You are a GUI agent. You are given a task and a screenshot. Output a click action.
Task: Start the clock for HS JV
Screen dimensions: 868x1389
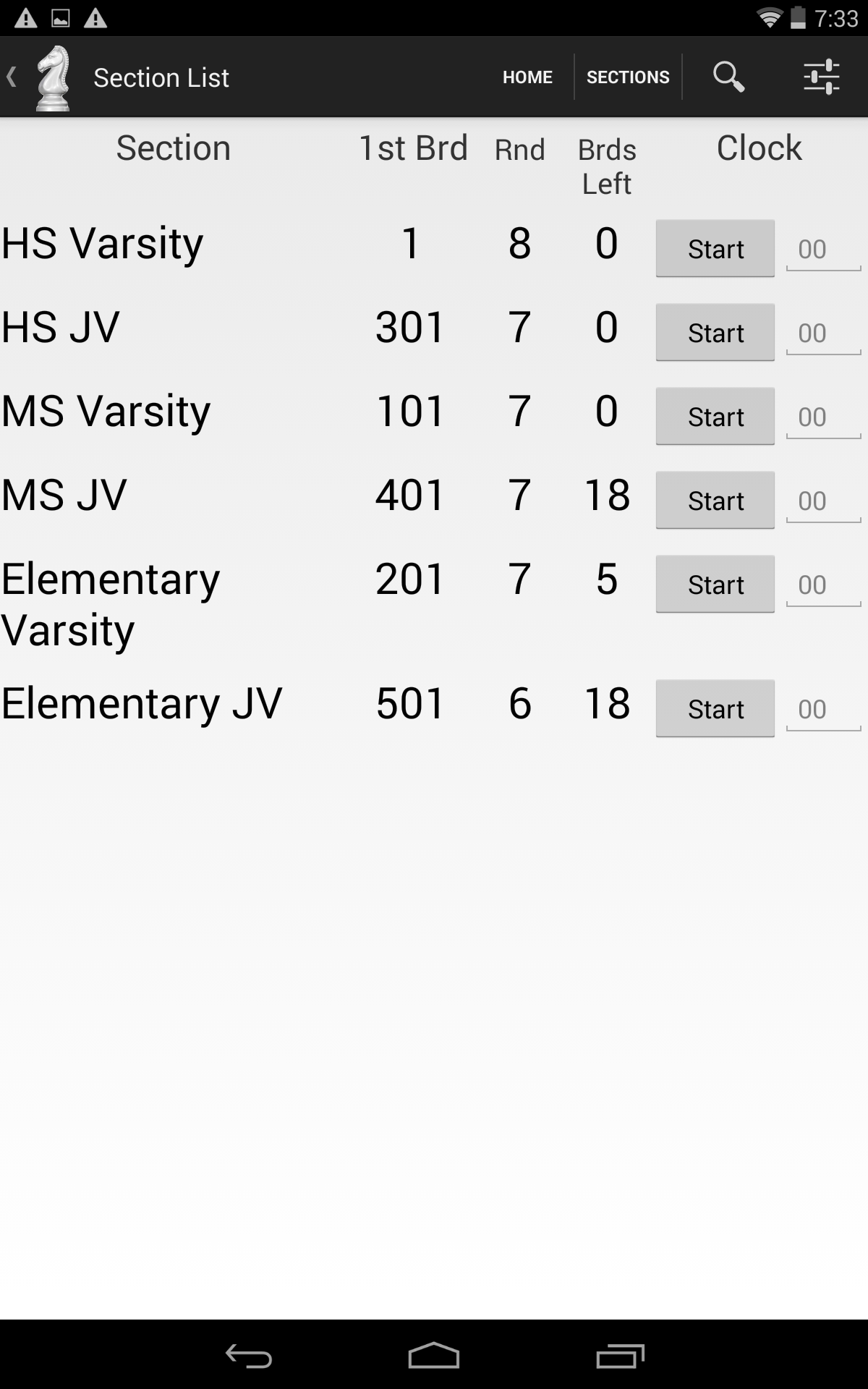point(715,332)
